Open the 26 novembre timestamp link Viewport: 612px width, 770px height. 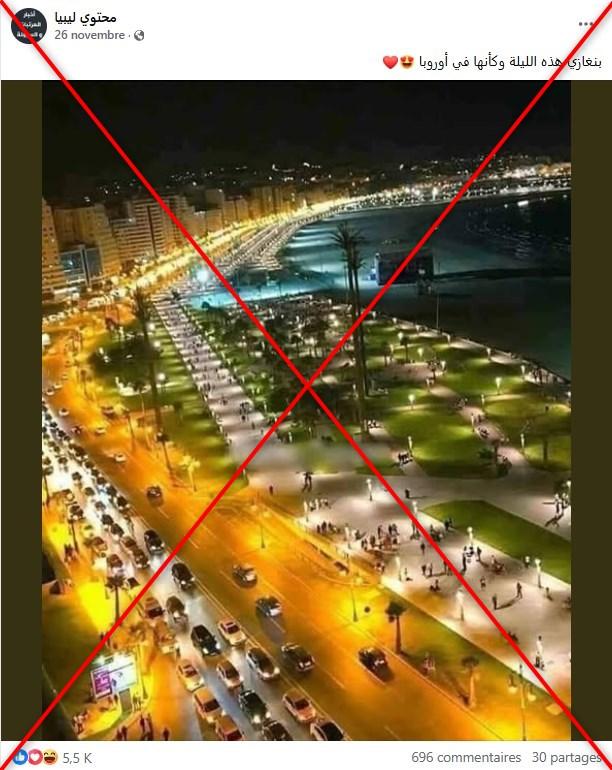tap(90, 35)
